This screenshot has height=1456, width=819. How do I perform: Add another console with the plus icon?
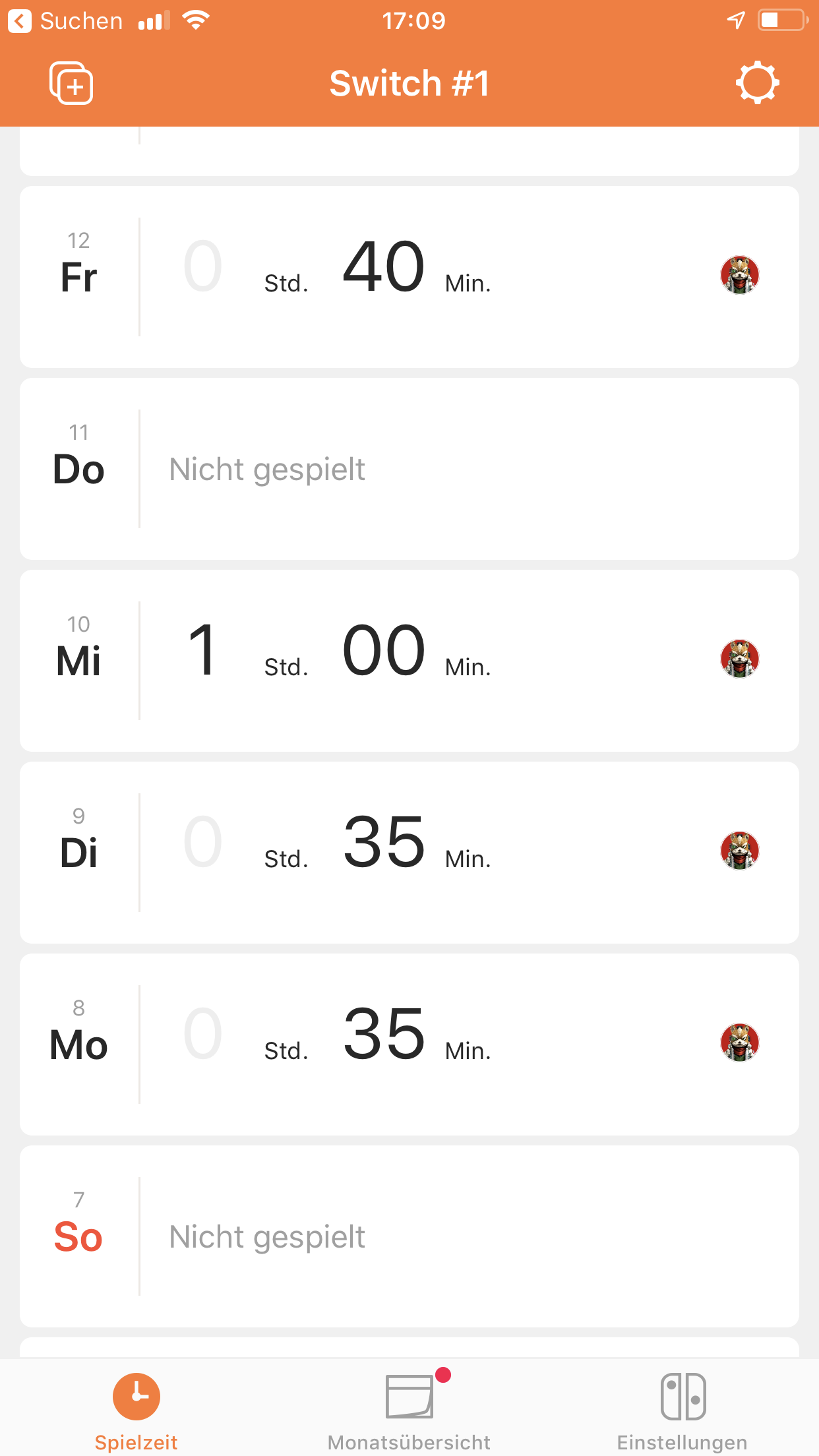point(71,83)
